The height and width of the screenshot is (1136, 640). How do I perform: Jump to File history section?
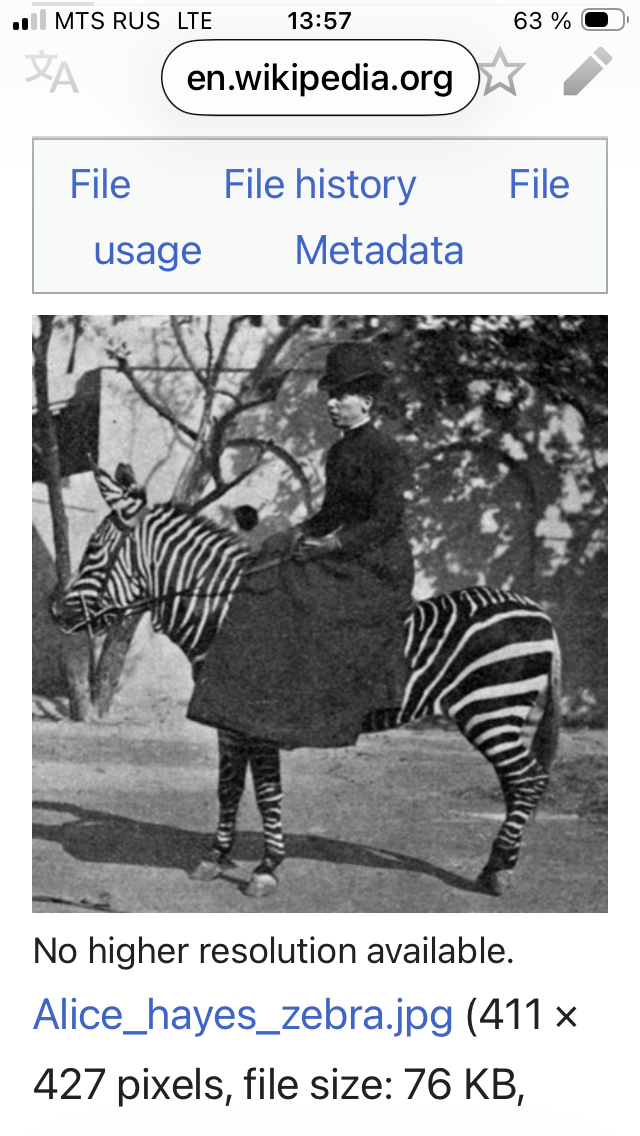320,185
